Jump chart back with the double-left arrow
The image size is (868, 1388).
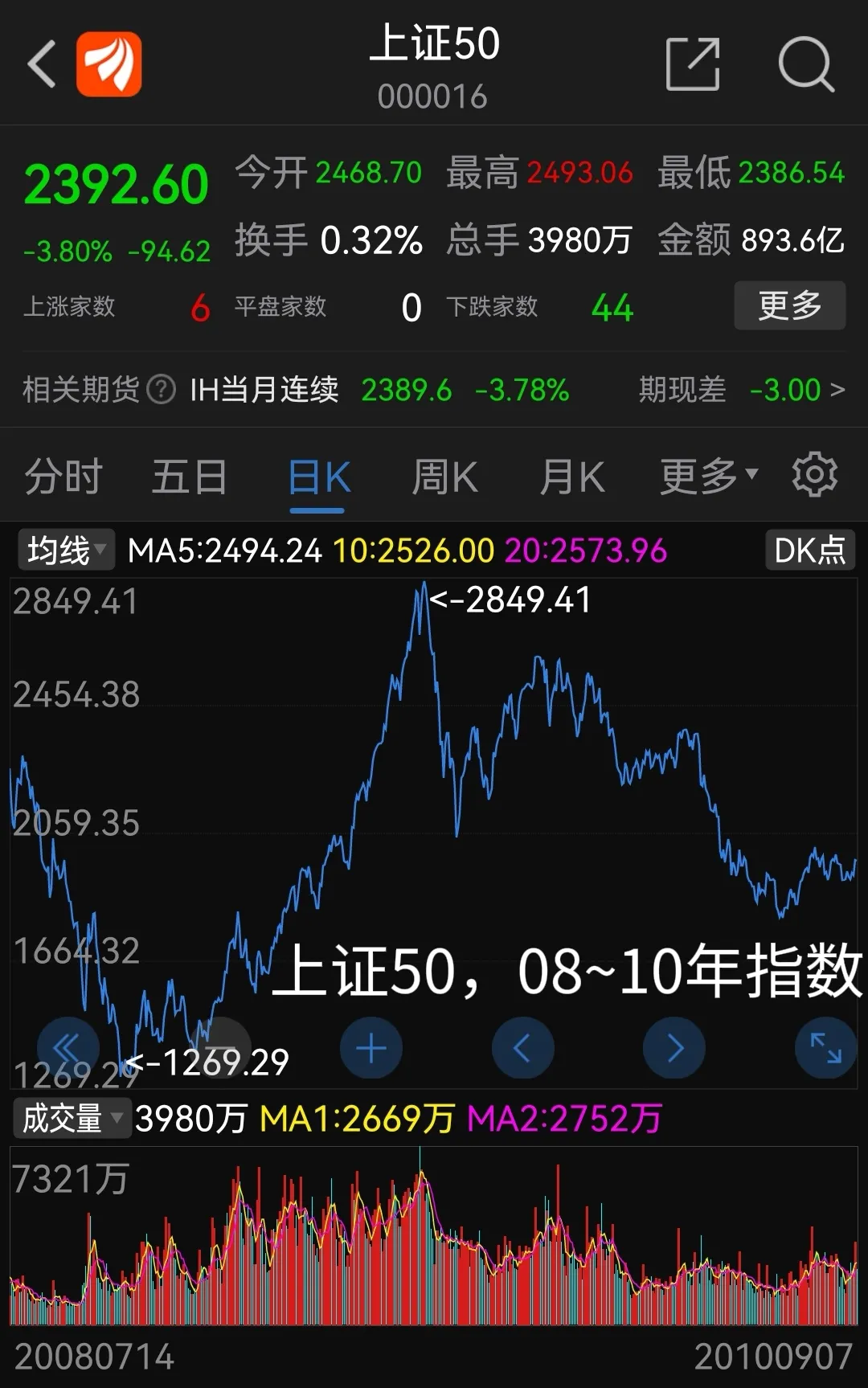coord(68,1048)
